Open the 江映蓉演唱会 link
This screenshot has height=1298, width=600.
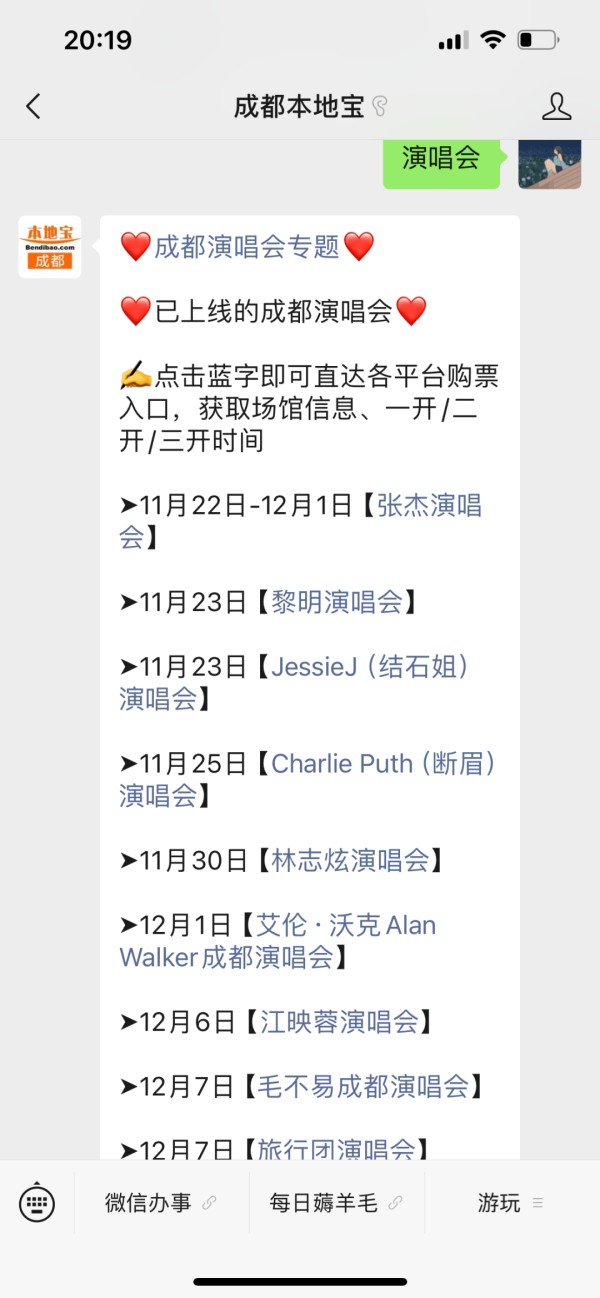pos(339,1022)
